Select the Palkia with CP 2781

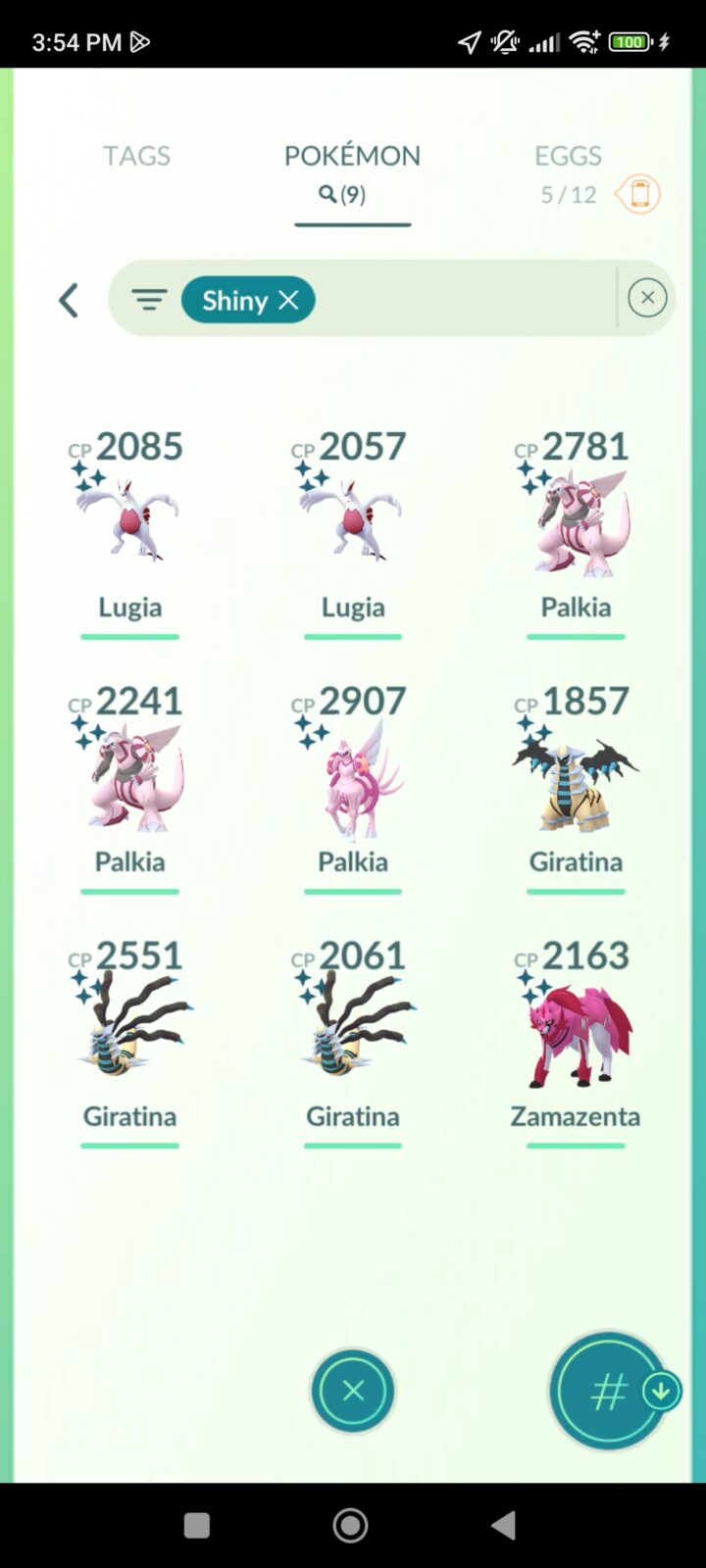[x=576, y=519]
